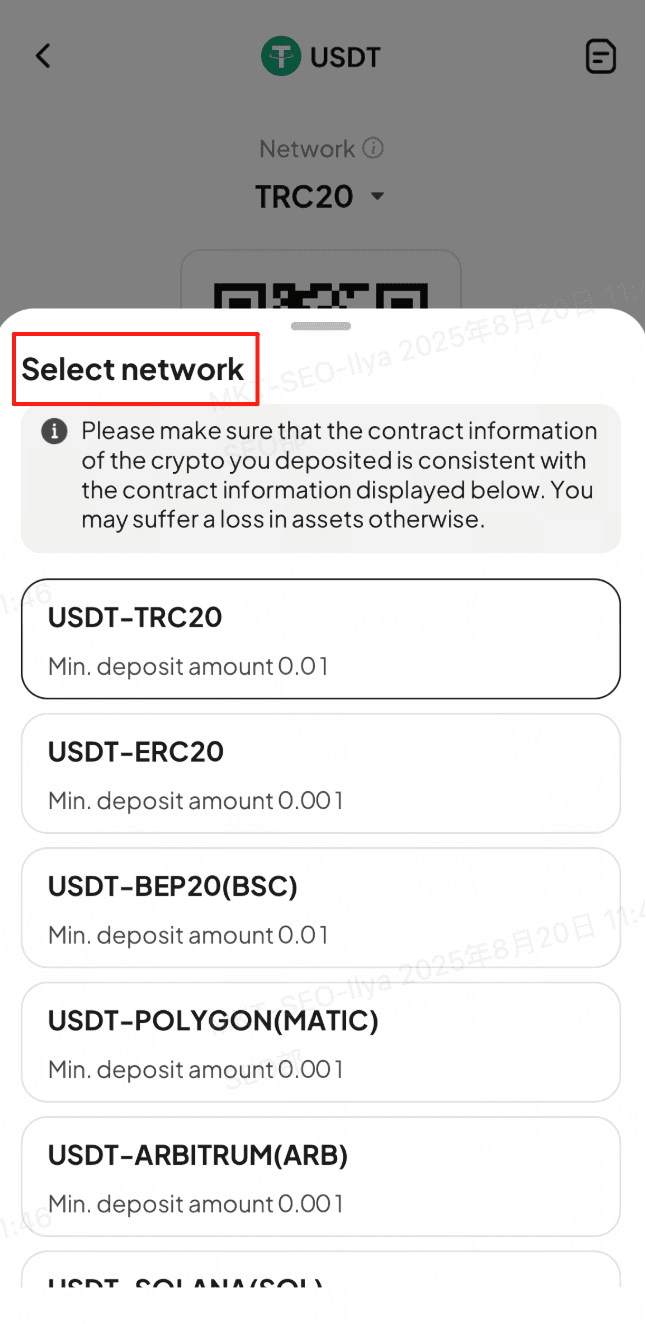Tap the bottom sheet drag handle
This screenshot has height=1324, width=646.
click(320, 326)
